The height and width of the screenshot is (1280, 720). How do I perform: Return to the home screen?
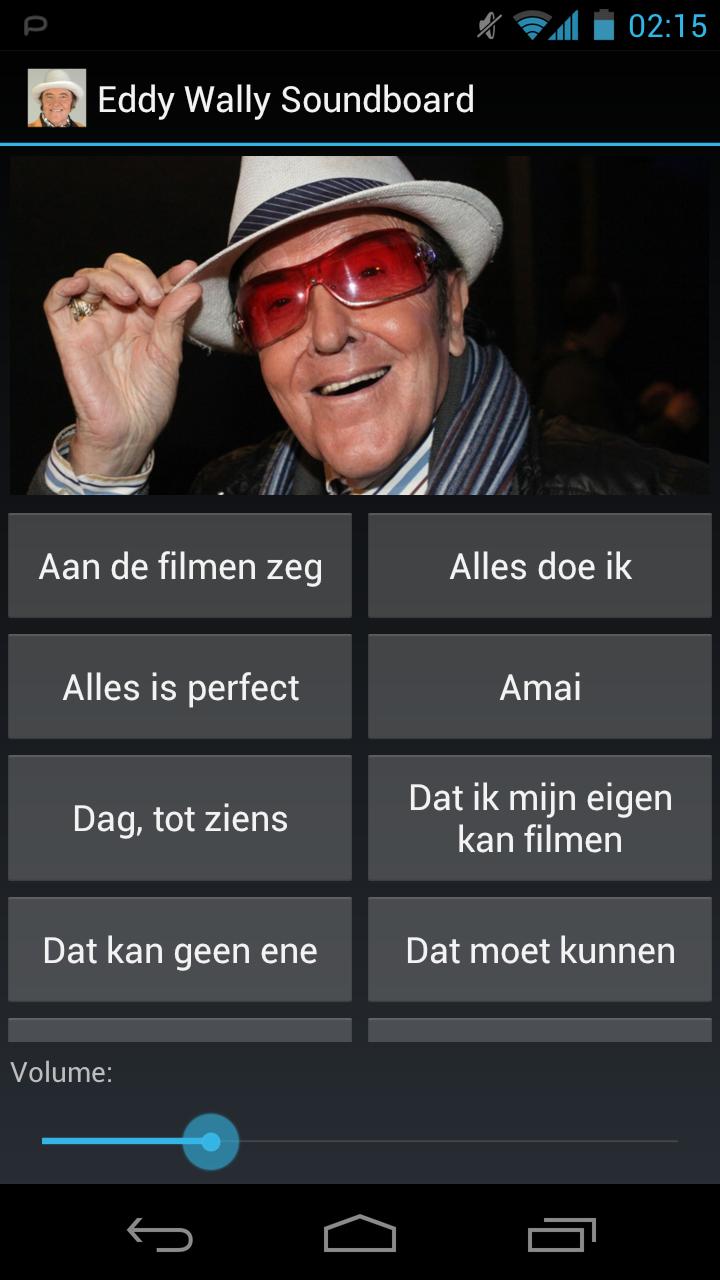(360, 1235)
